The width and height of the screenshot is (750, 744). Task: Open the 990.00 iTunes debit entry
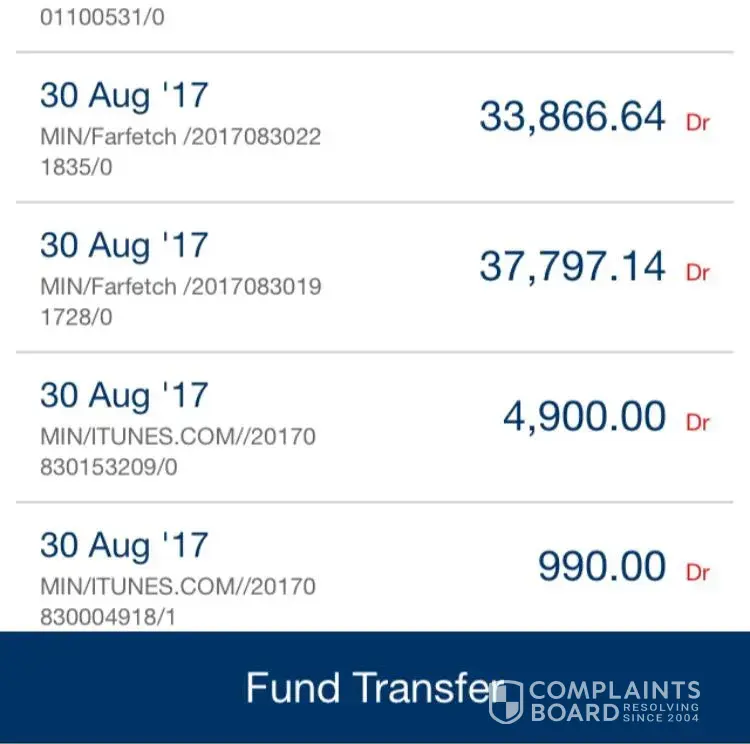coord(375,568)
